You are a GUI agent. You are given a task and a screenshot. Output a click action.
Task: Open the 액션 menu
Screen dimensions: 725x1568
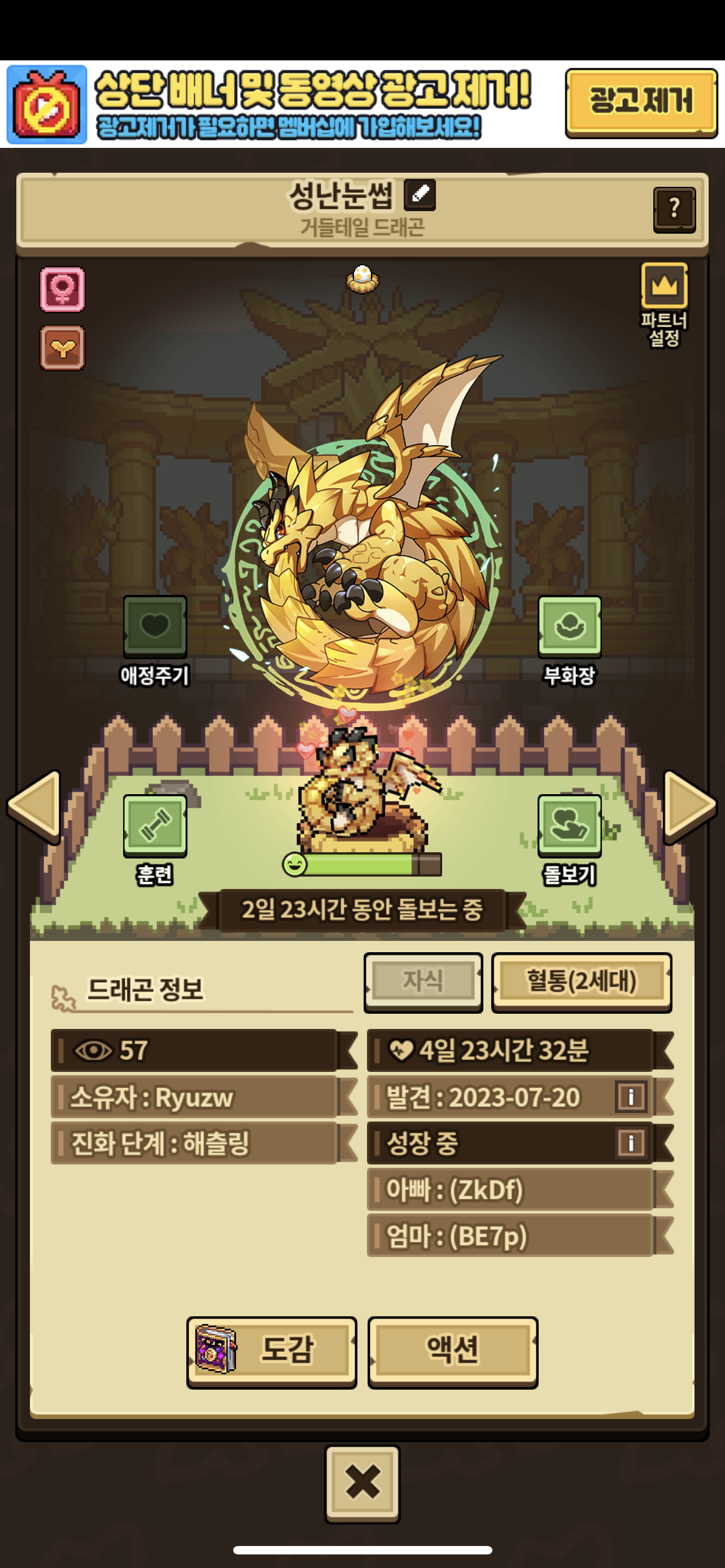coord(452,1351)
